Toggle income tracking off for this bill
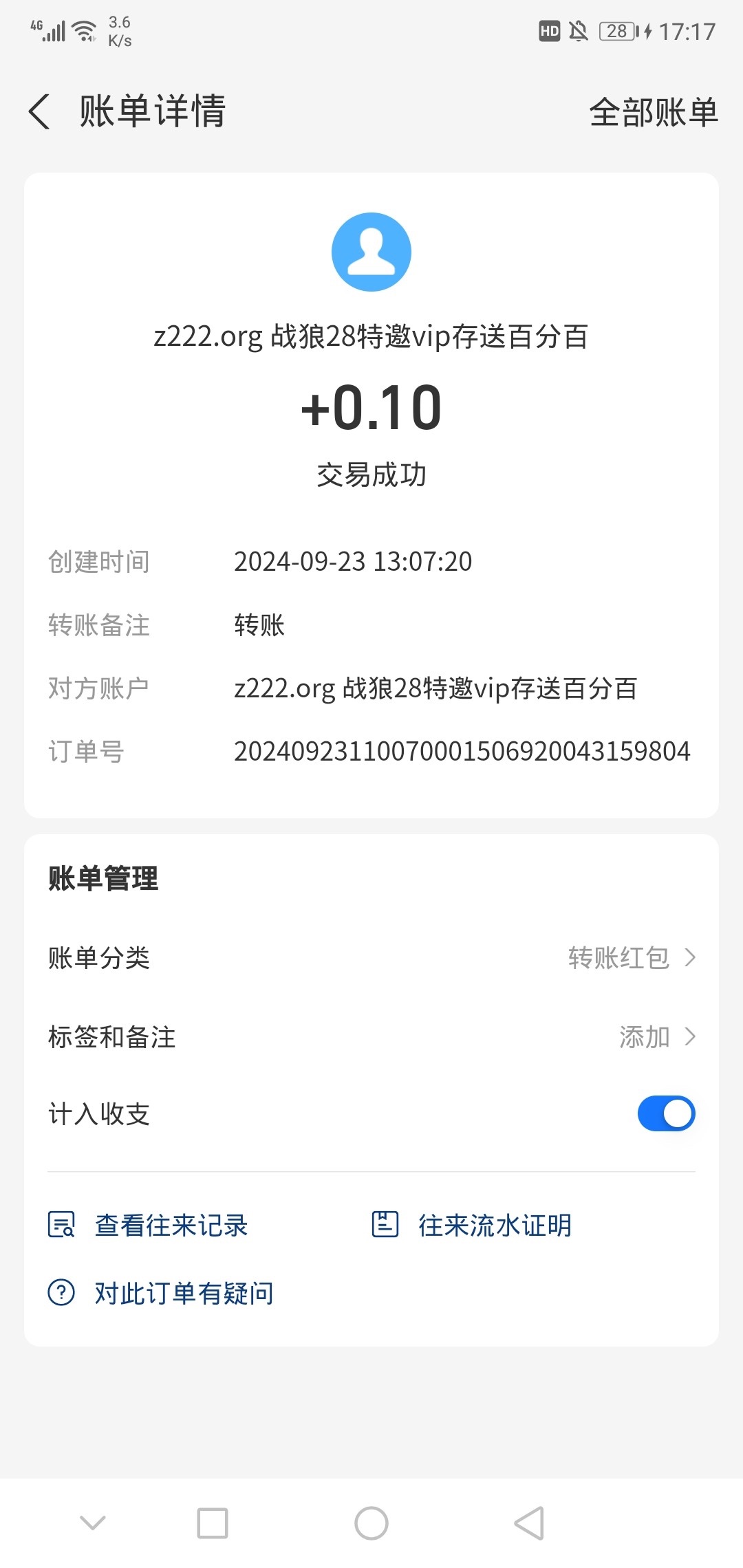This screenshot has width=743, height=1568. [x=665, y=1113]
